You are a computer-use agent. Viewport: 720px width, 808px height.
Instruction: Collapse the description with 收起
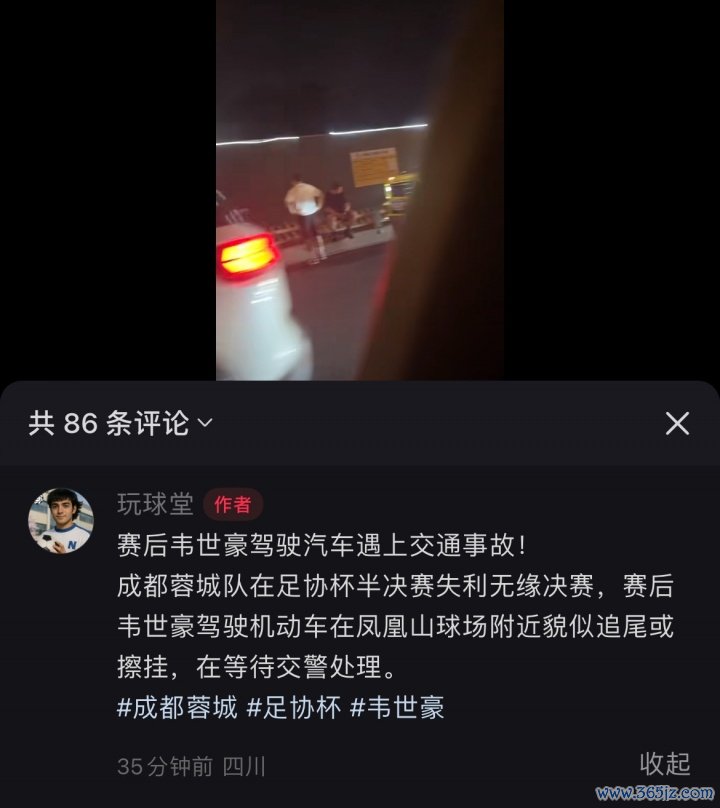pyautogui.click(x=665, y=764)
